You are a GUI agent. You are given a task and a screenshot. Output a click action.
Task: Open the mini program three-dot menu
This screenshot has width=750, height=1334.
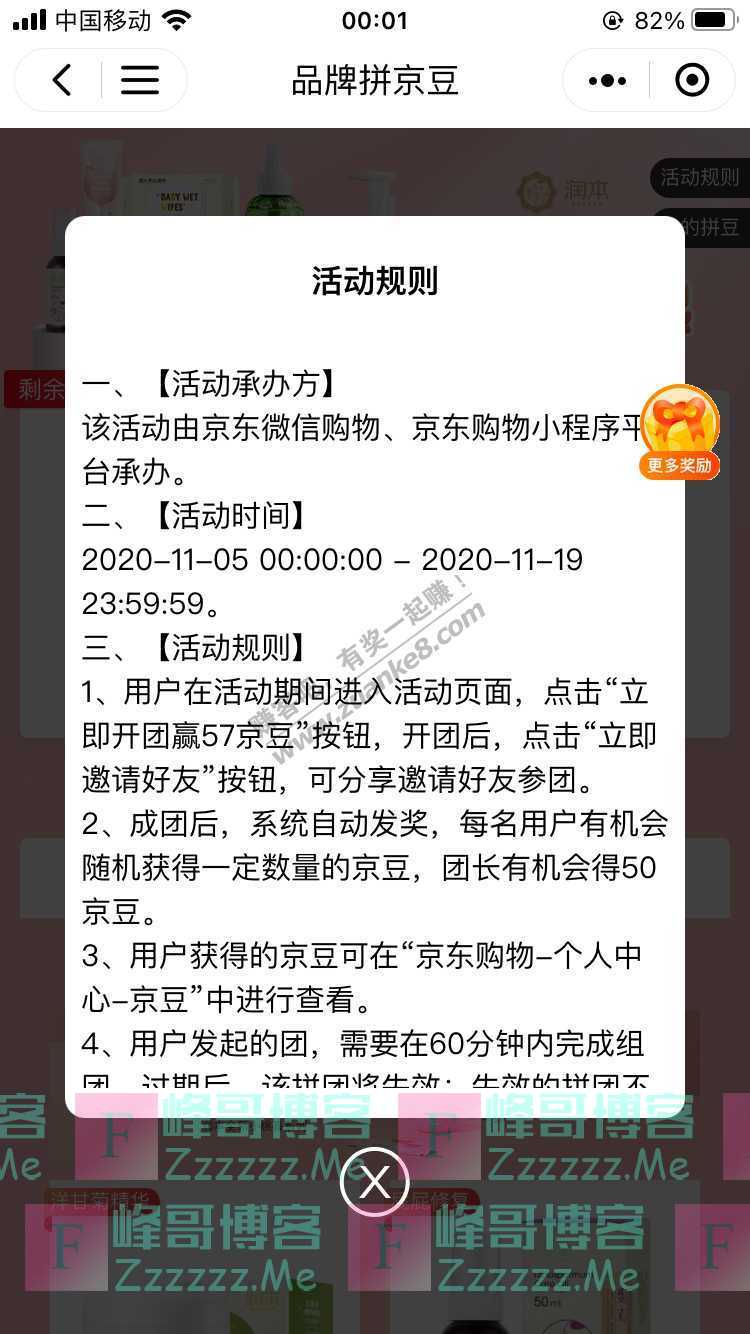pyautogui.click(x=607, y=80)
